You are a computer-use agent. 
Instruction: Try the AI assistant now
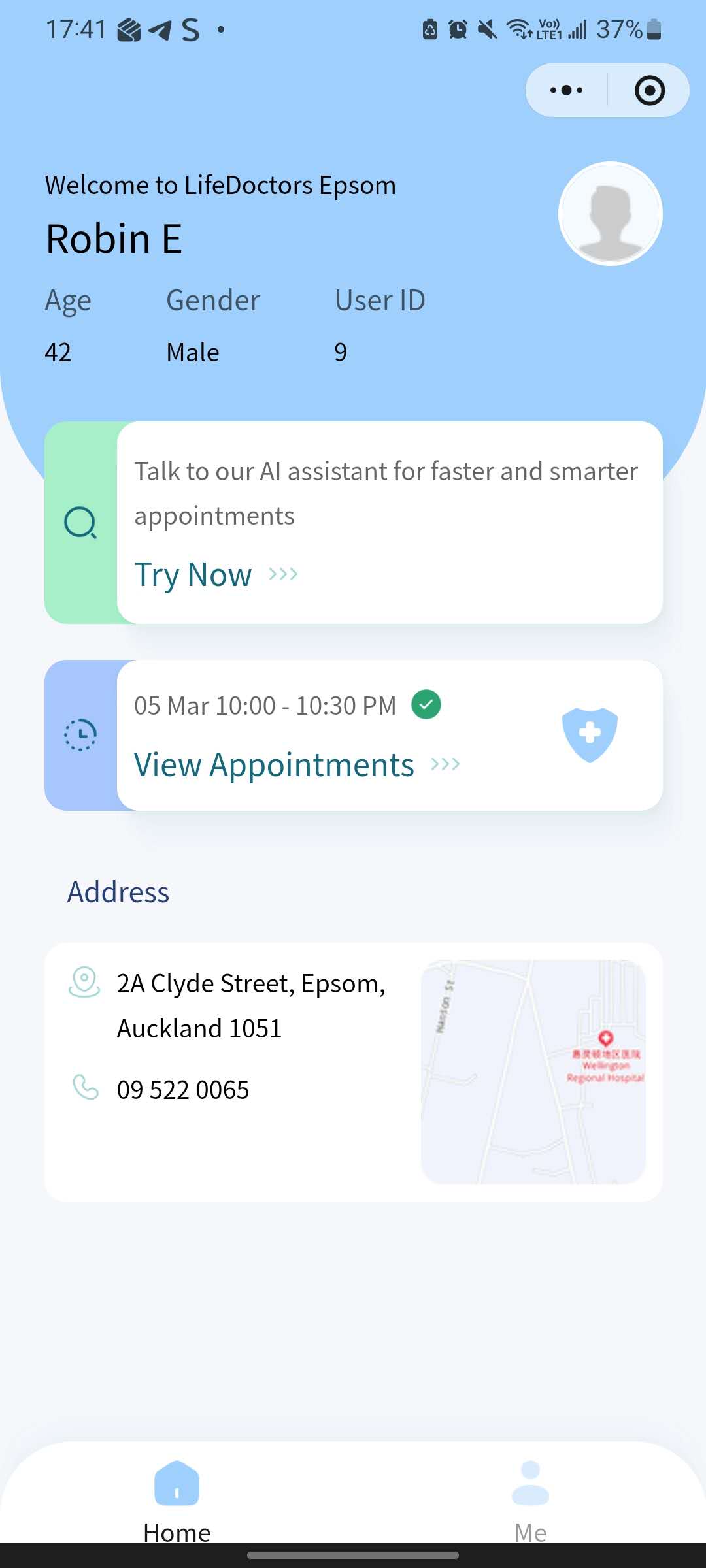pos(193,575)
